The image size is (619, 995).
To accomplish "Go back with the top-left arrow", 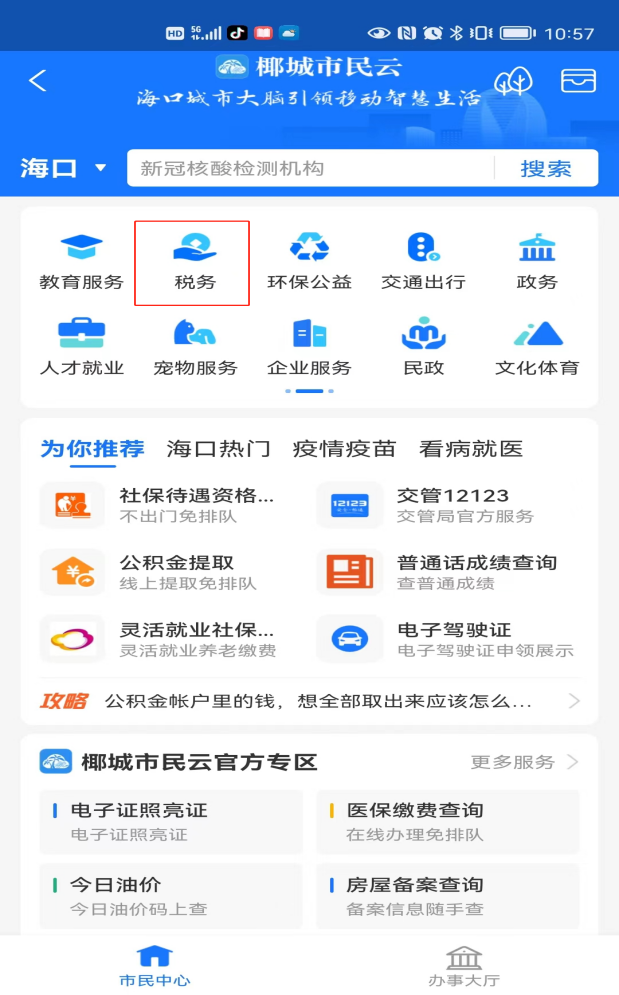I will tap(37, 81).
